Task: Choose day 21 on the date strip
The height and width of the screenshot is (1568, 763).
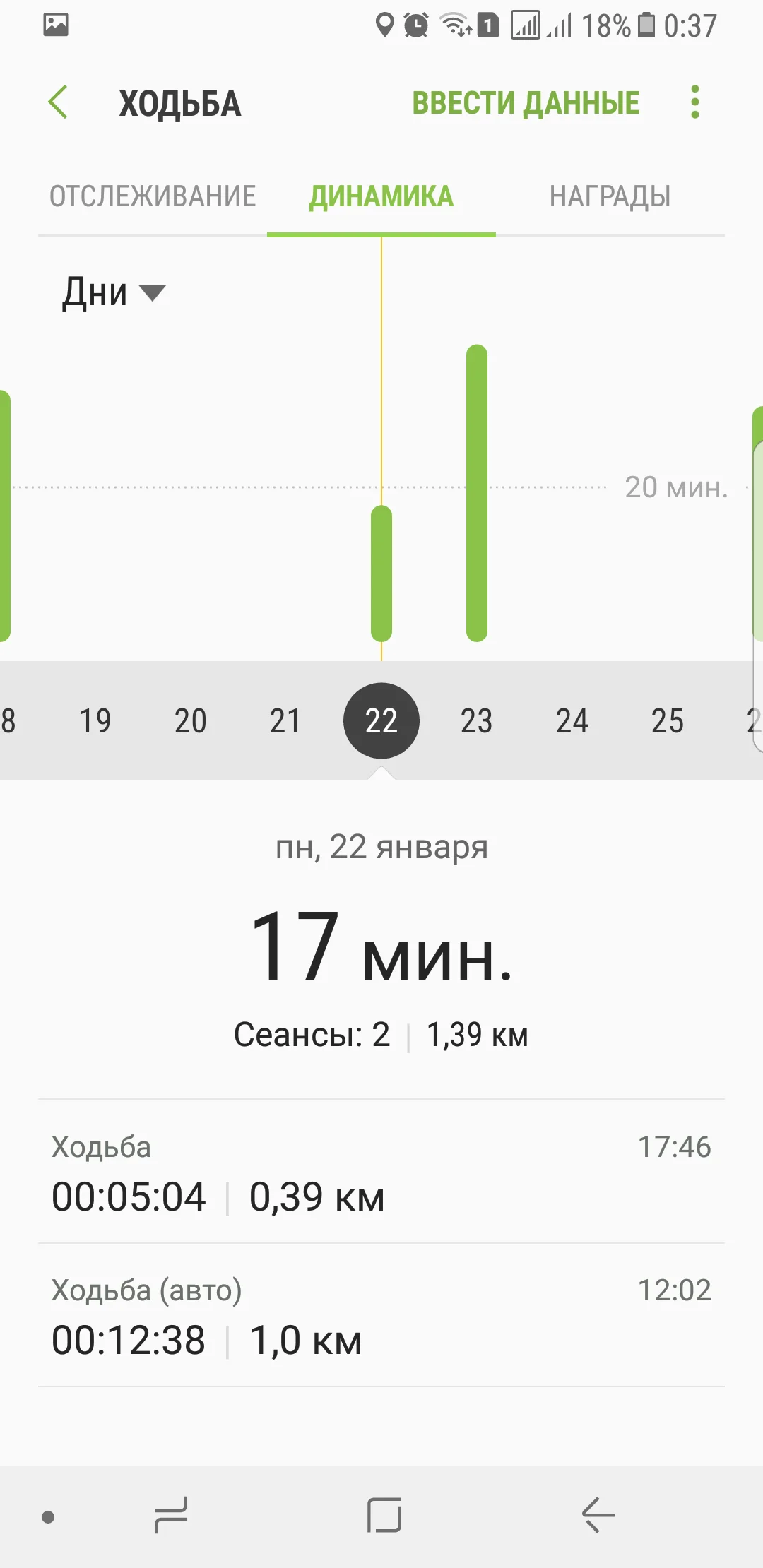Action: (x=285, y=721)
